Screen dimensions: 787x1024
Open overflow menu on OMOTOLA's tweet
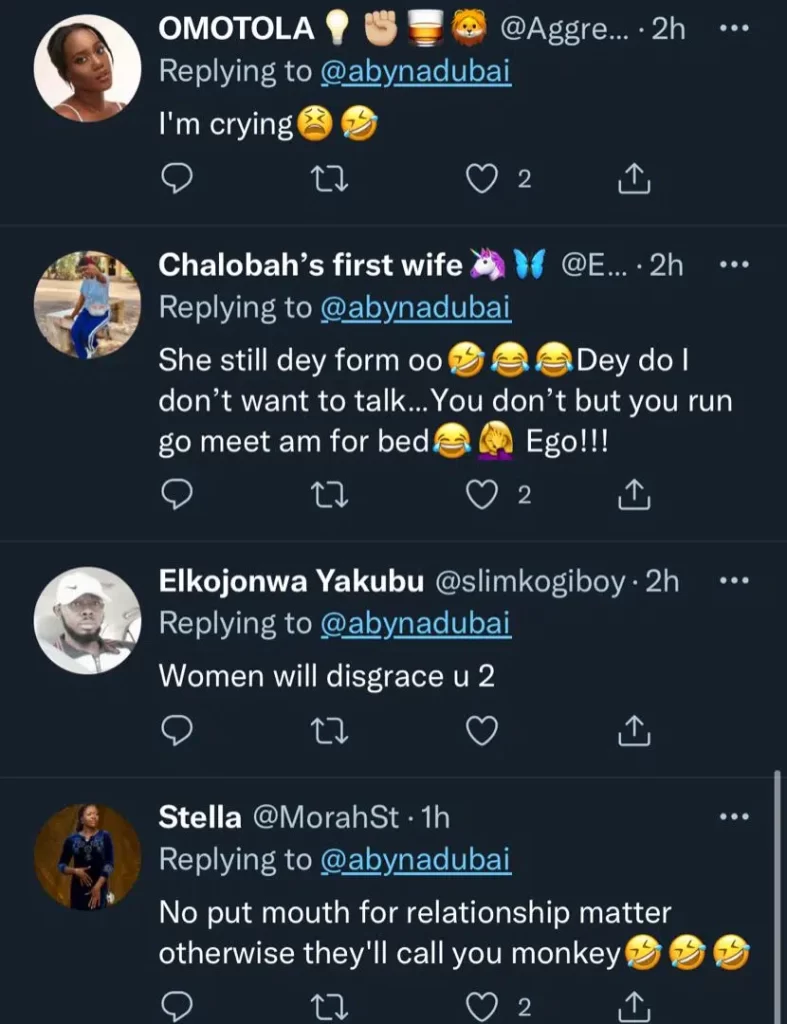[734, 28]
